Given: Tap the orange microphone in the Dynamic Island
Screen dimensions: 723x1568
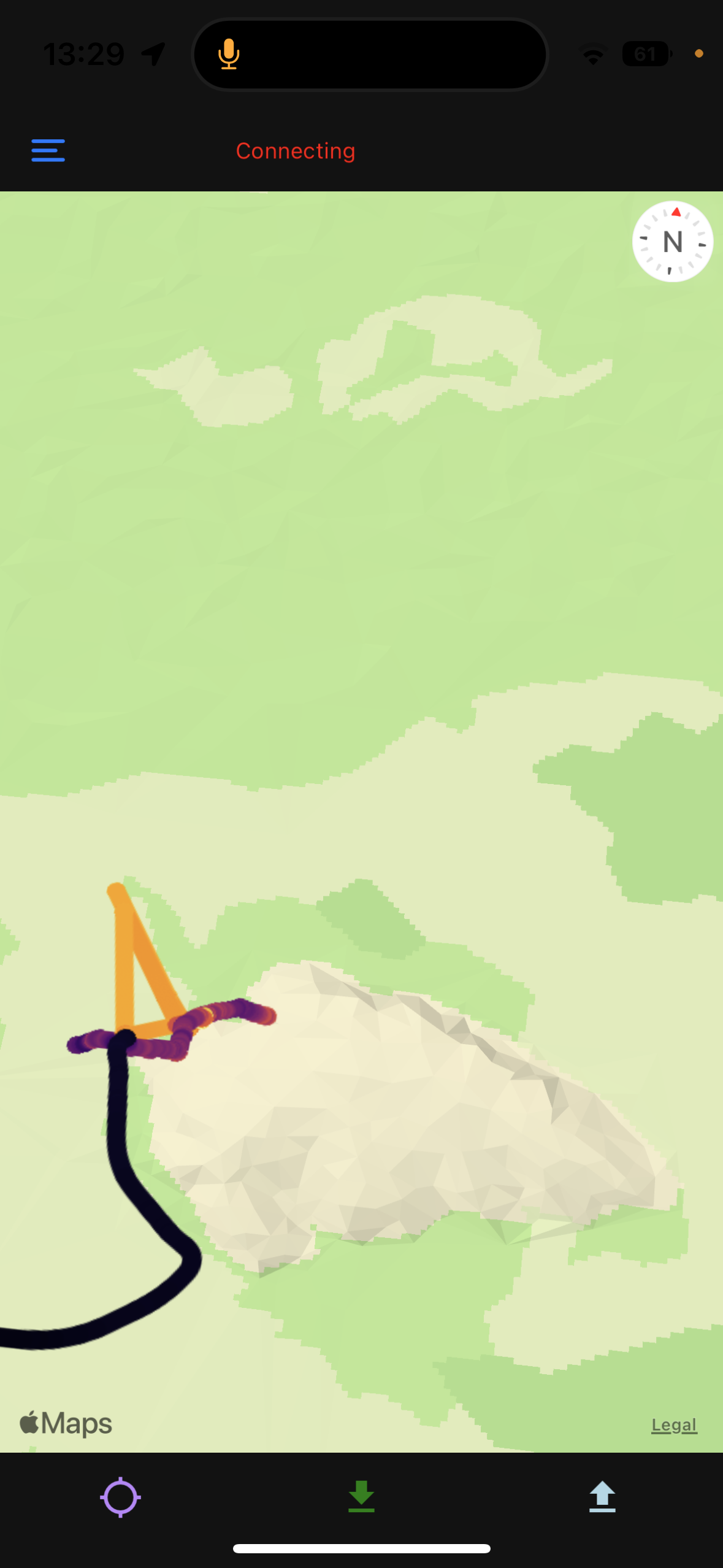Looking at the screenshot, I should point(228,54).
